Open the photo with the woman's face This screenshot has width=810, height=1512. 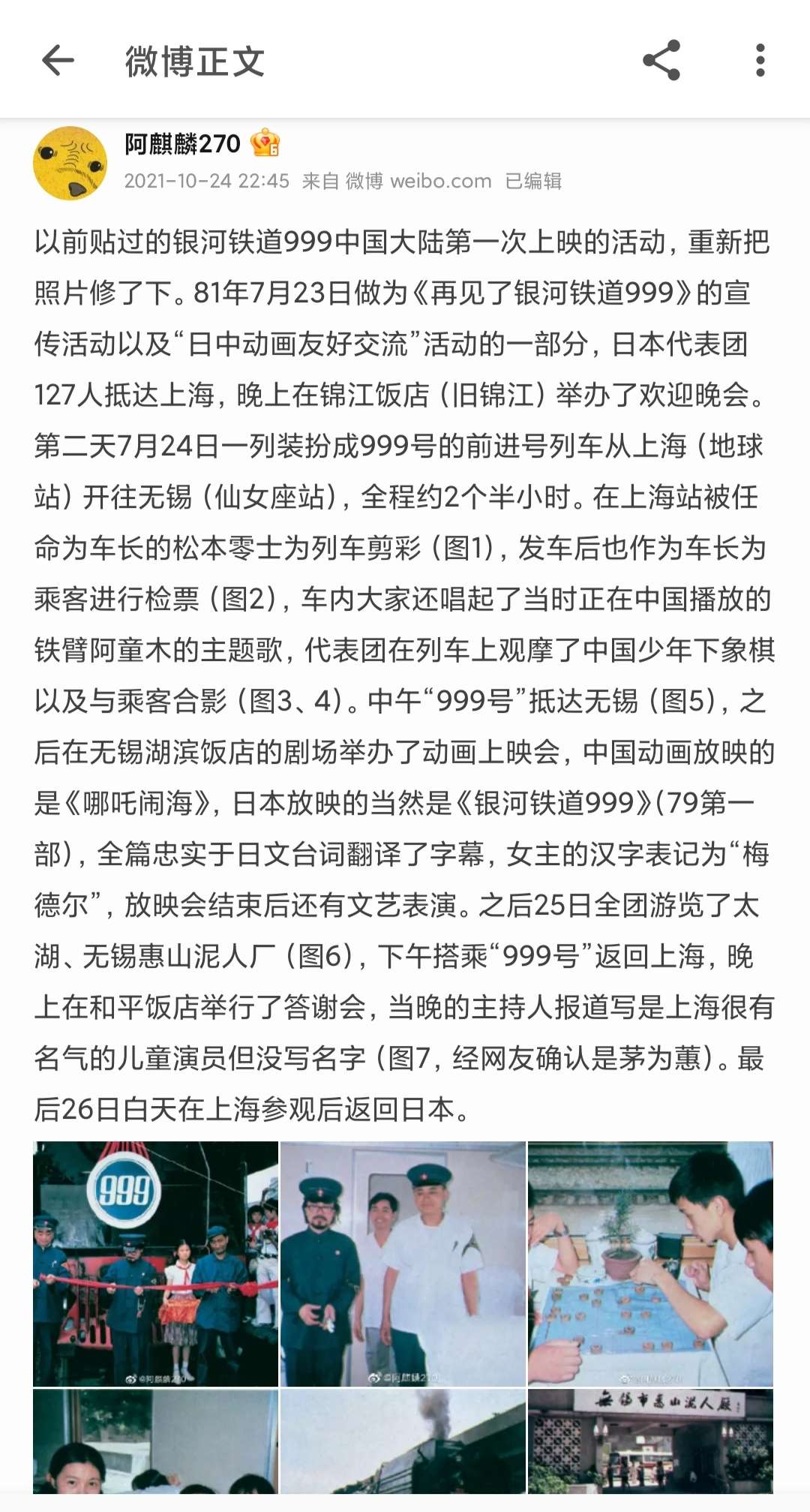click(x=155, y=1441)
